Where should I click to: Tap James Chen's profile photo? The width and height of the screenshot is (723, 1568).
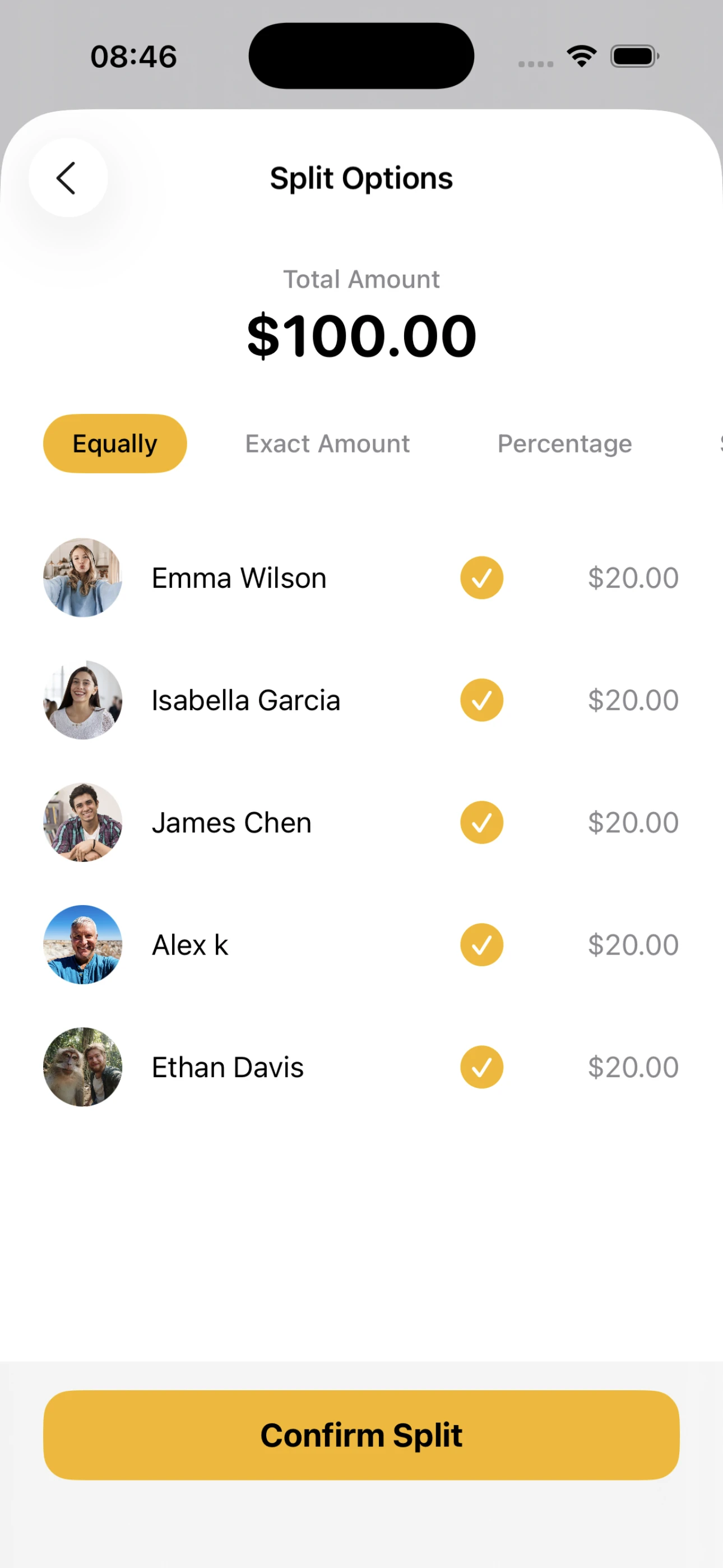(83, 822)
